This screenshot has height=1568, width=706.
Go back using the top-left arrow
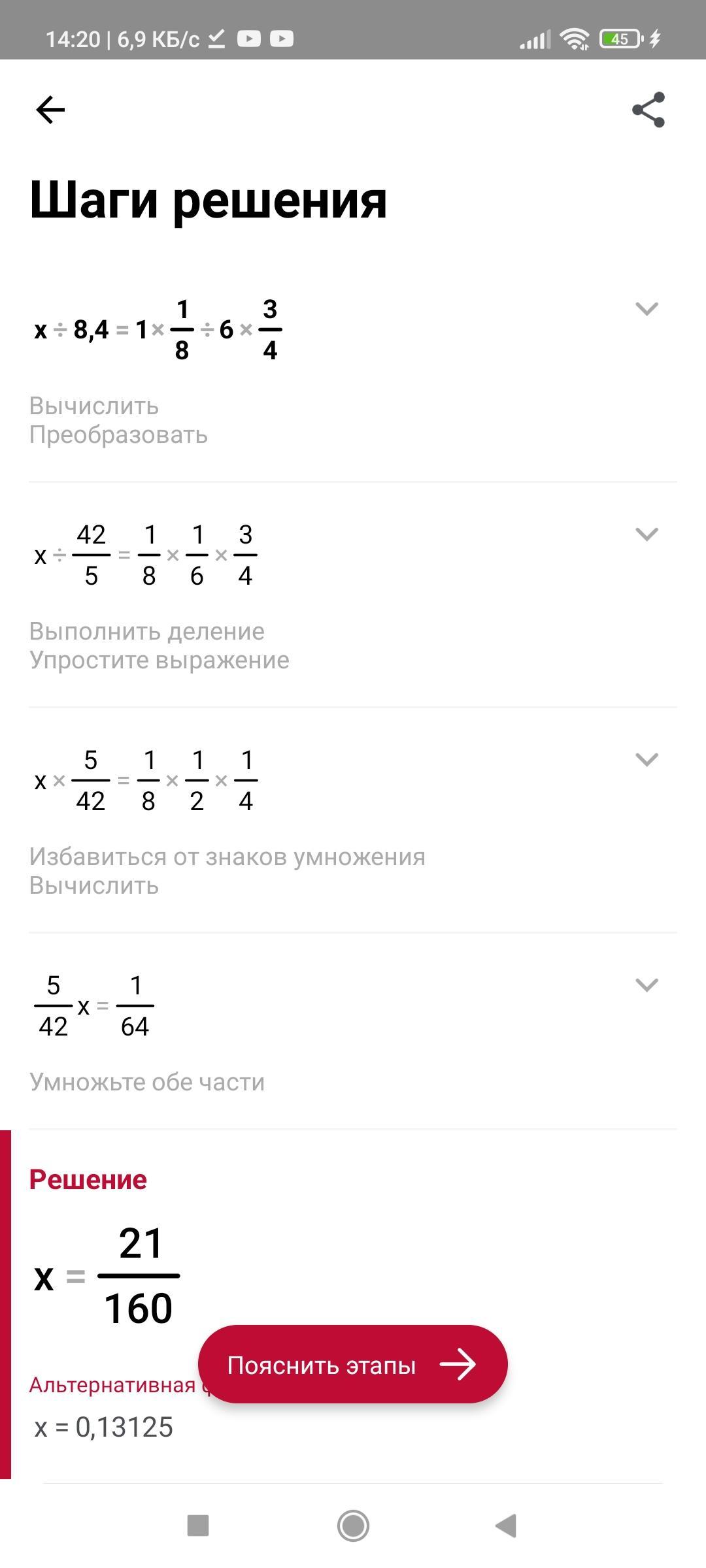pyautogui.click(x=50, y=110)
